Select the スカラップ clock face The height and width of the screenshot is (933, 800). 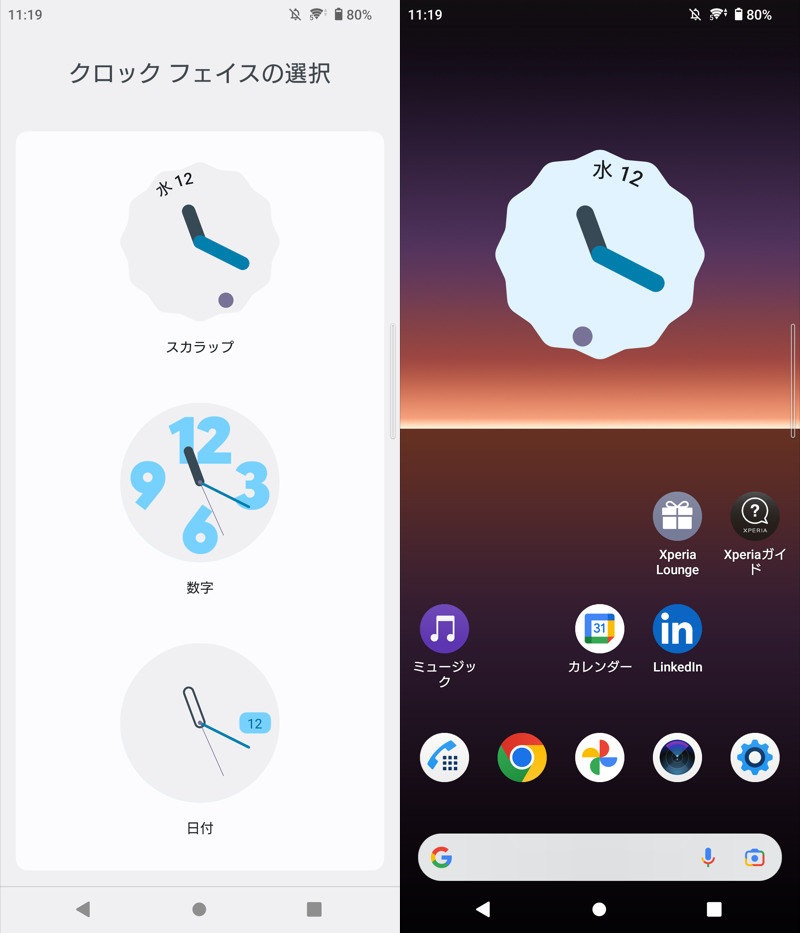coord(199,243)
